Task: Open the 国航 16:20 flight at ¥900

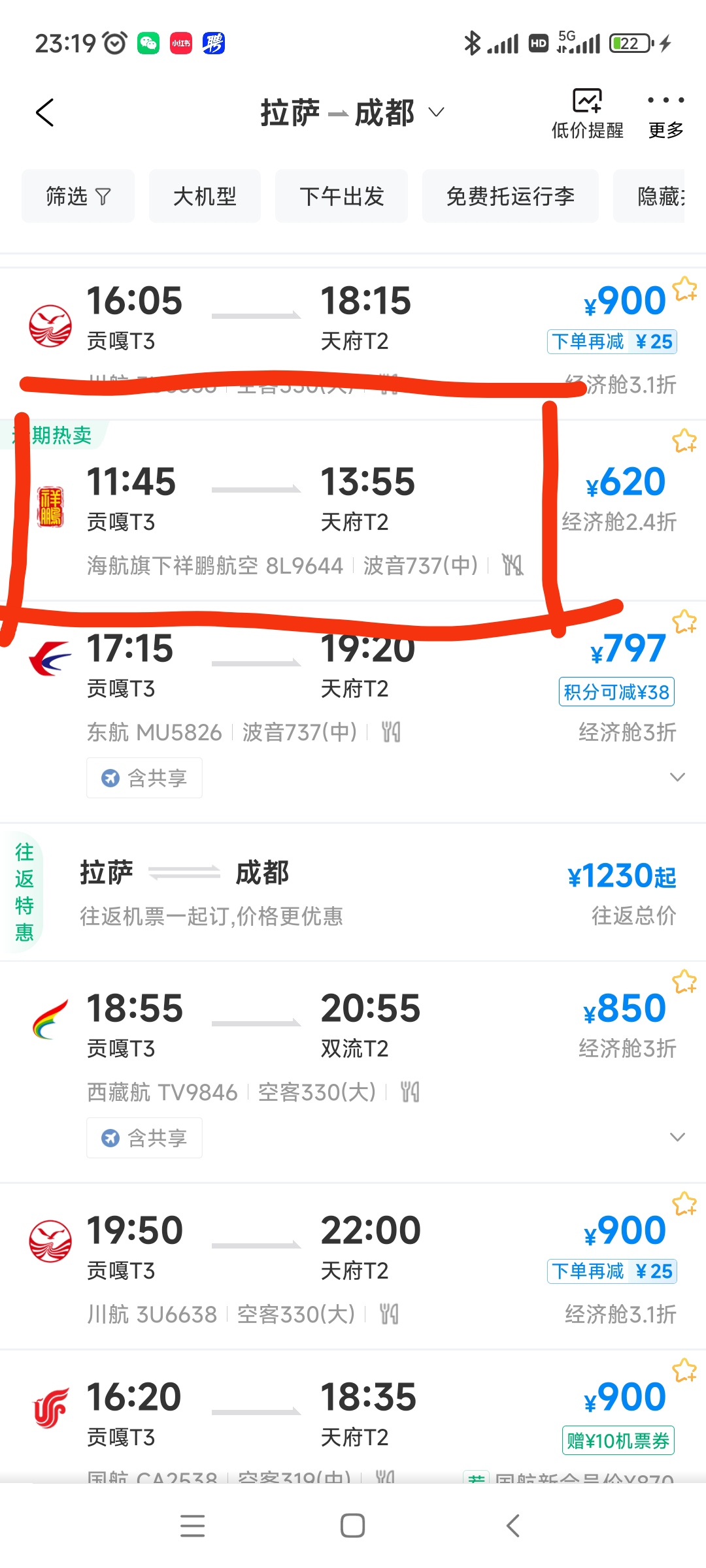Action: [x=353, y=1416]
